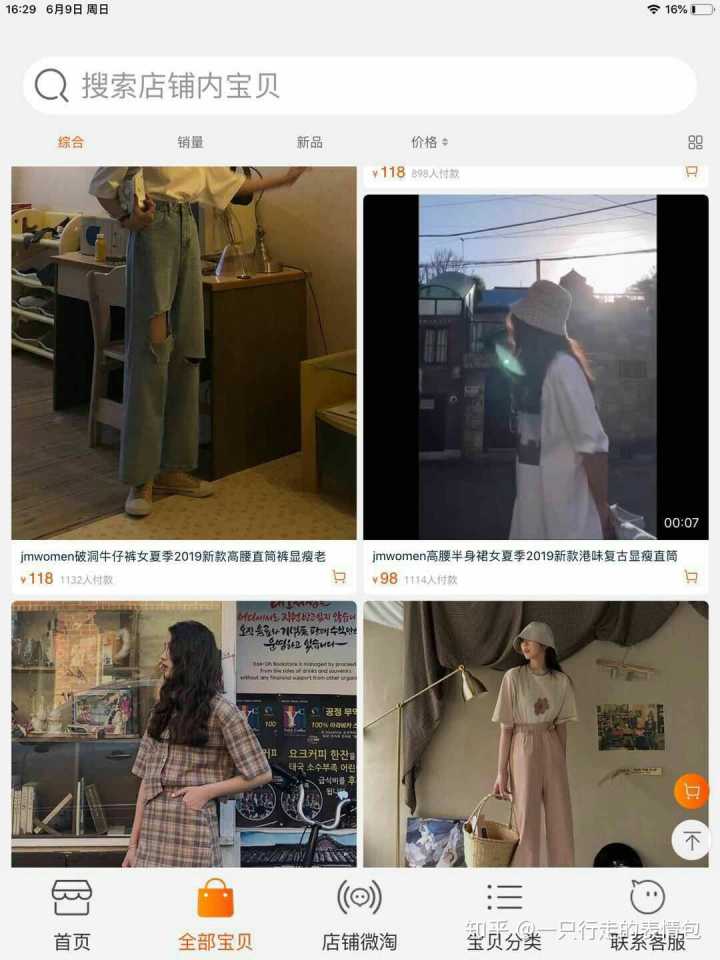Add the ¥98 skirt to cart

pos(690,577)
